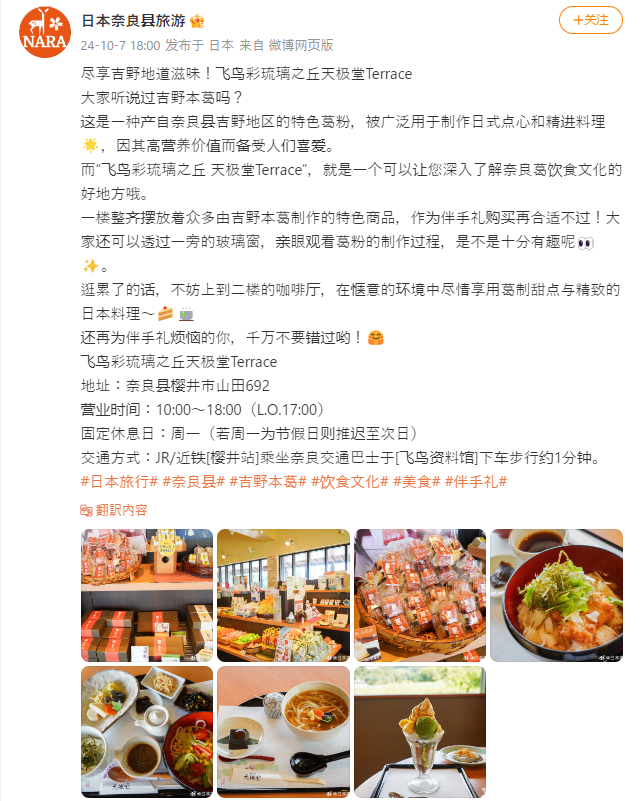The image size is (640, 801).
Task: Follow the account with the 关注 button
Action: tap(589, 19)
